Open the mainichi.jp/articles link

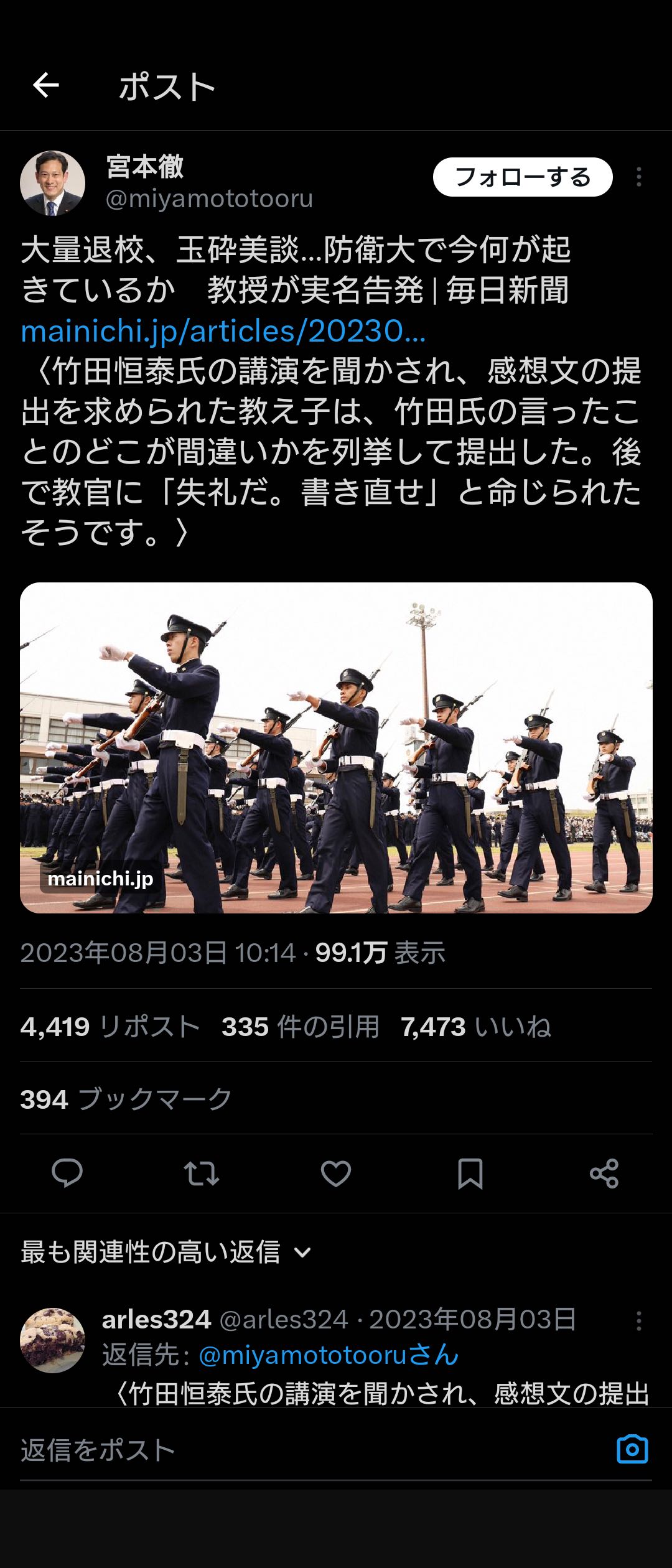tap(223, 331)
